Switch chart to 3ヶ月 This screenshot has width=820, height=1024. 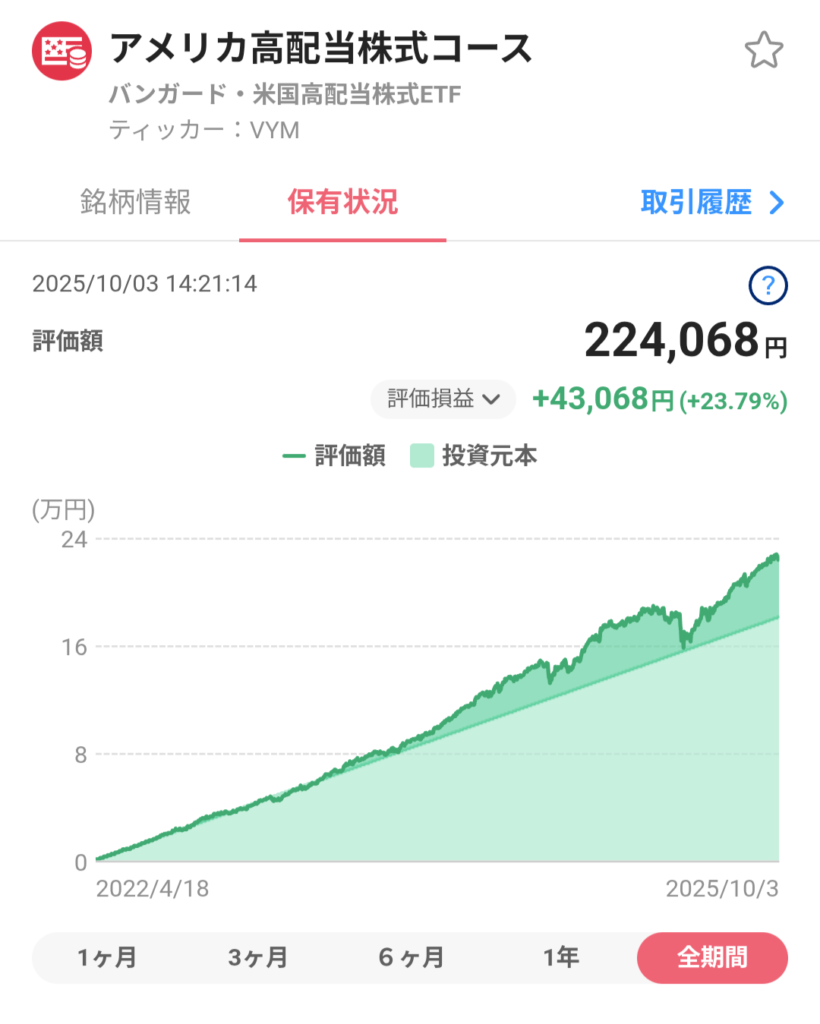click(258, 958)
